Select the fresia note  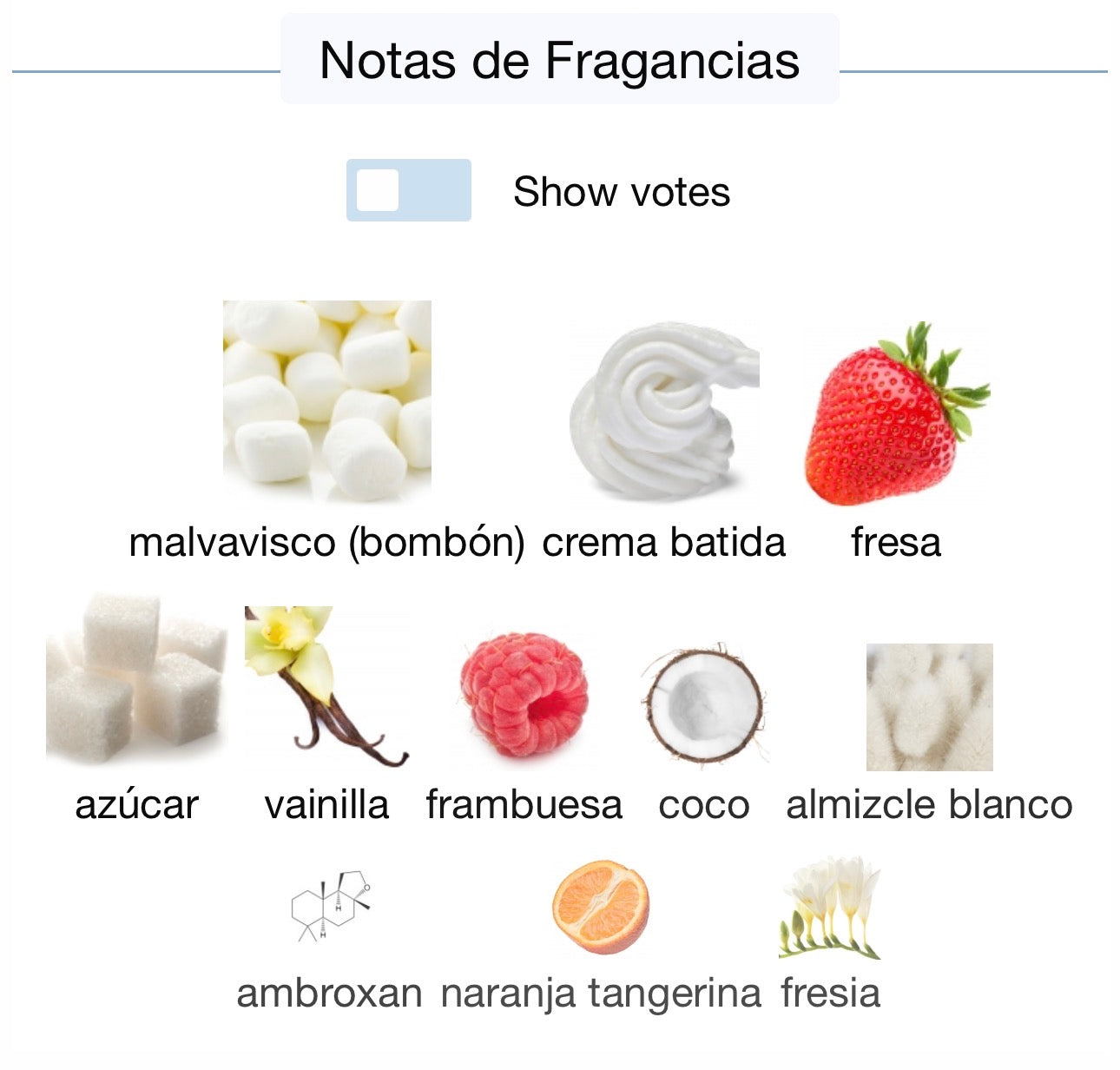(x=830, y=908)
